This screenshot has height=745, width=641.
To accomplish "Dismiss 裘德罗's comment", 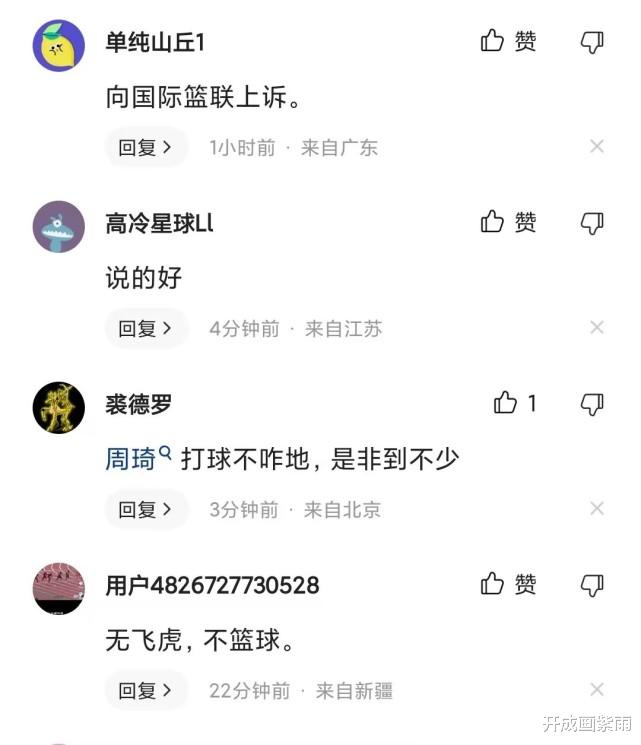I will coord(597,509).
